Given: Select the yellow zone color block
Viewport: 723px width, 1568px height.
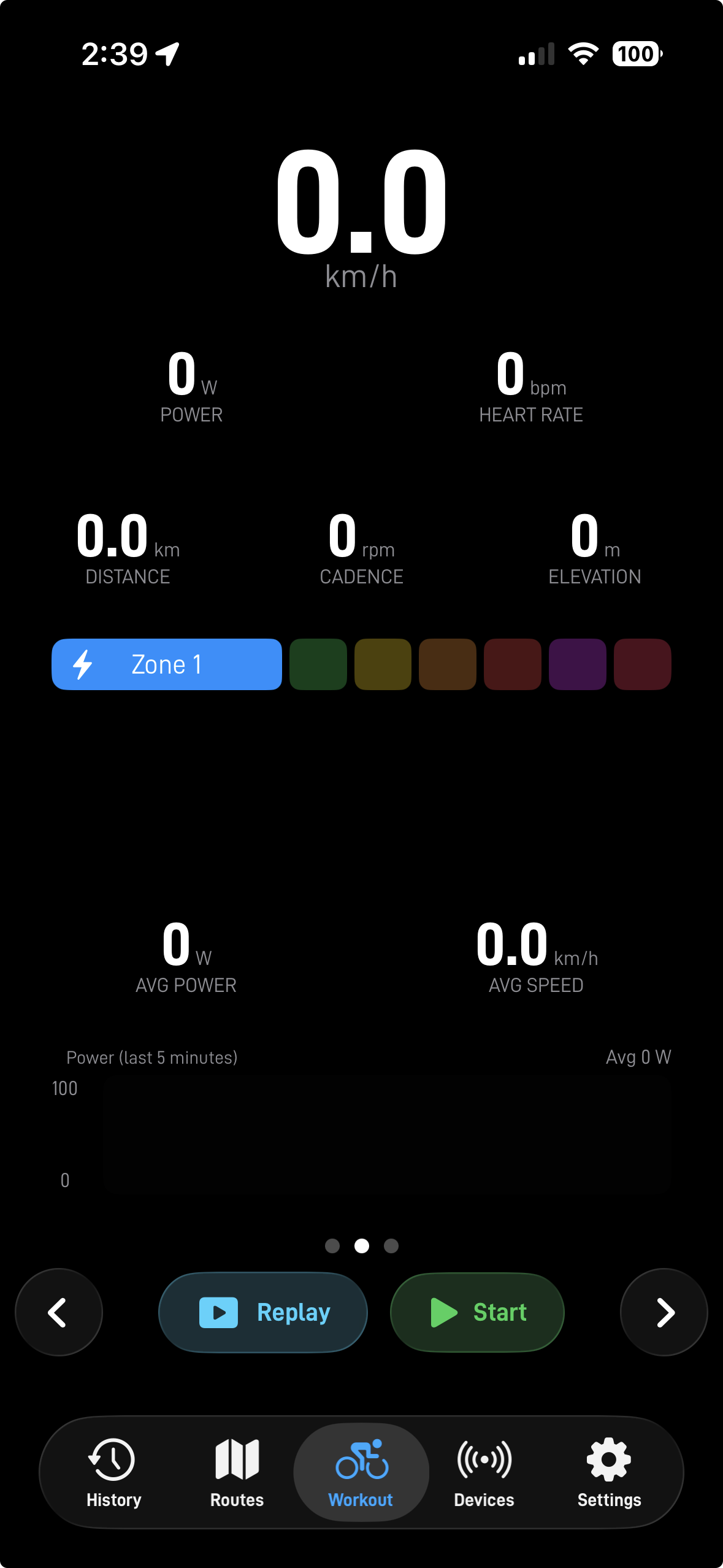Looking at the screenshot, I should coord(383,664).
